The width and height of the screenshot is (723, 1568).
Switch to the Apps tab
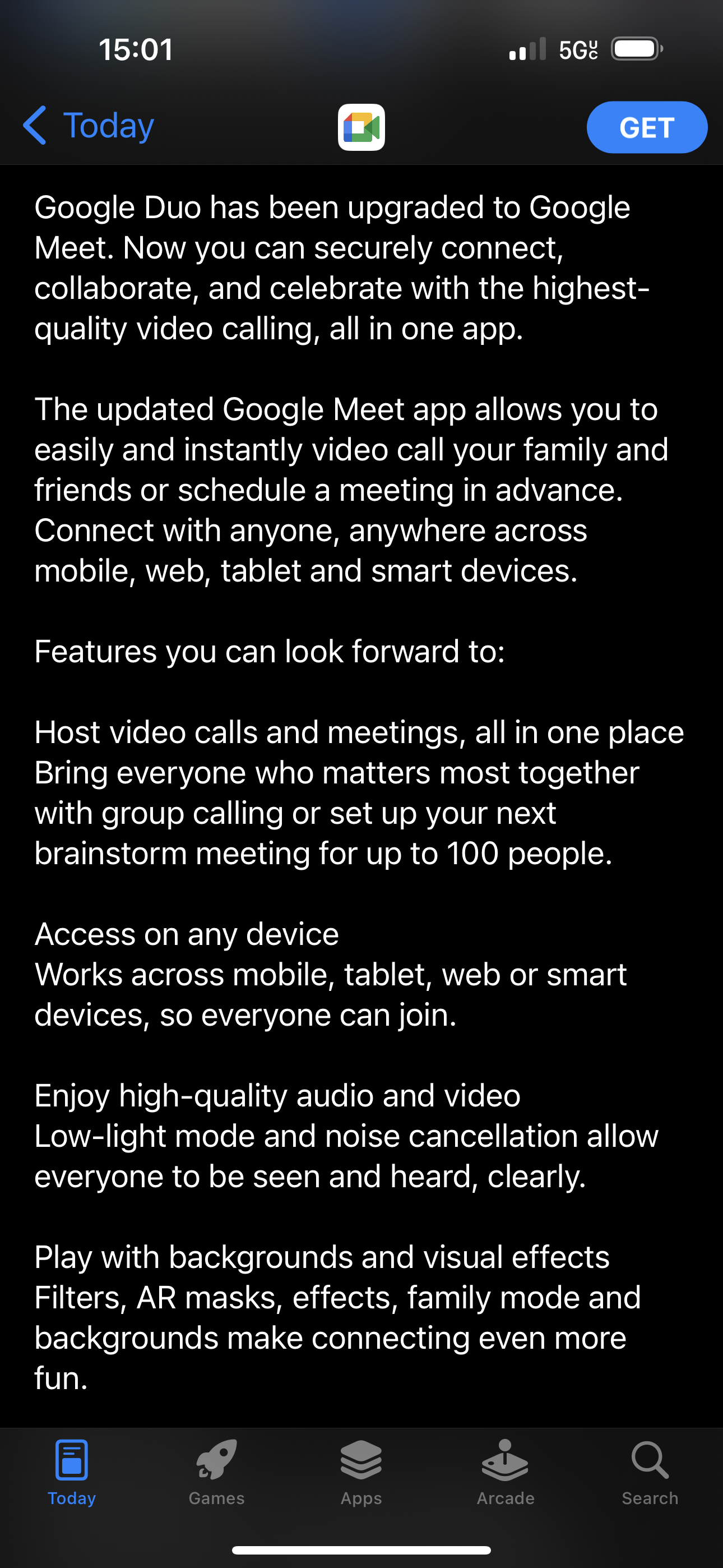[x=361, y=1472]
